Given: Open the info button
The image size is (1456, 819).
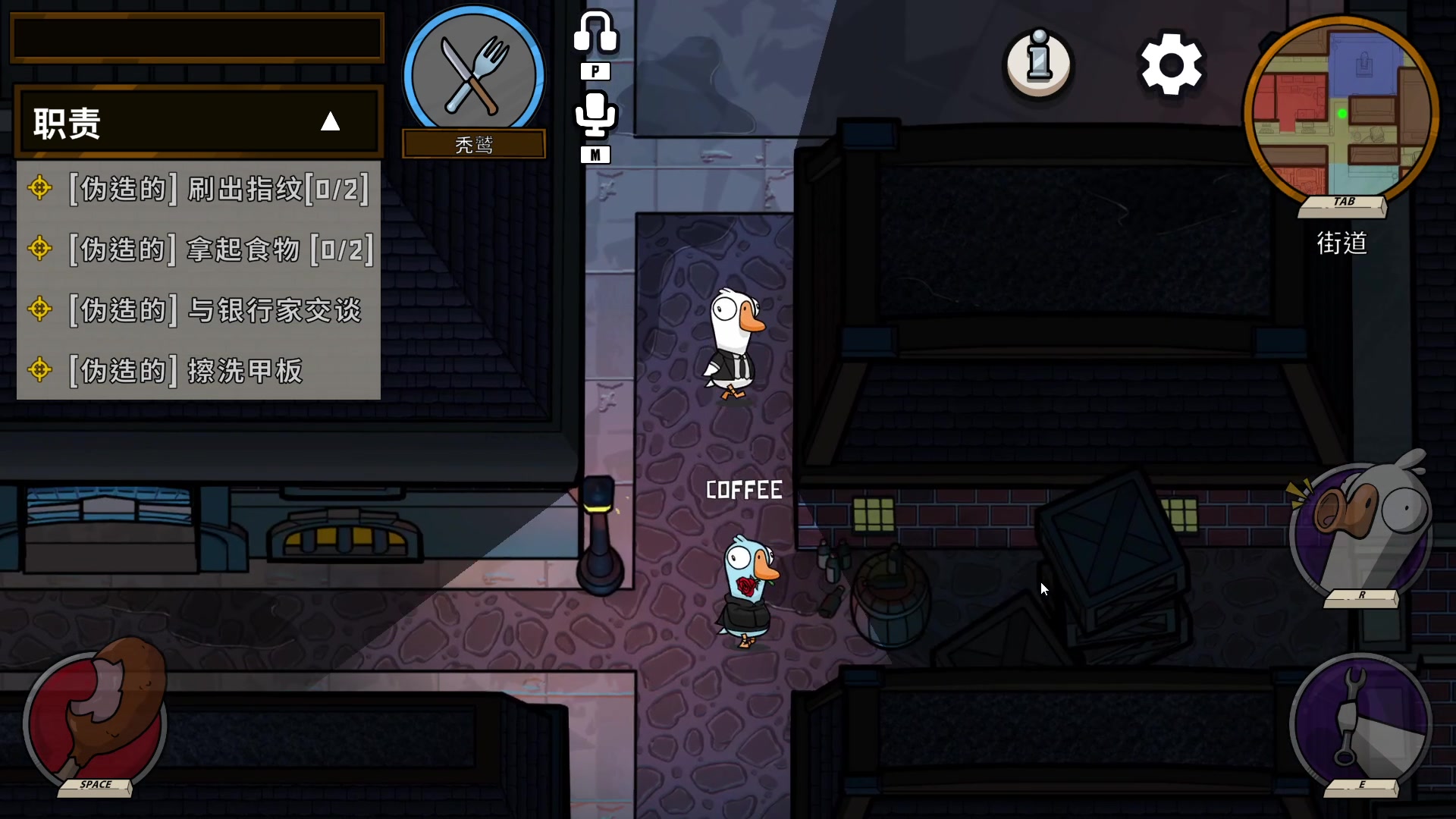Looking at the screenshot, I should (x=1039, y=64).
